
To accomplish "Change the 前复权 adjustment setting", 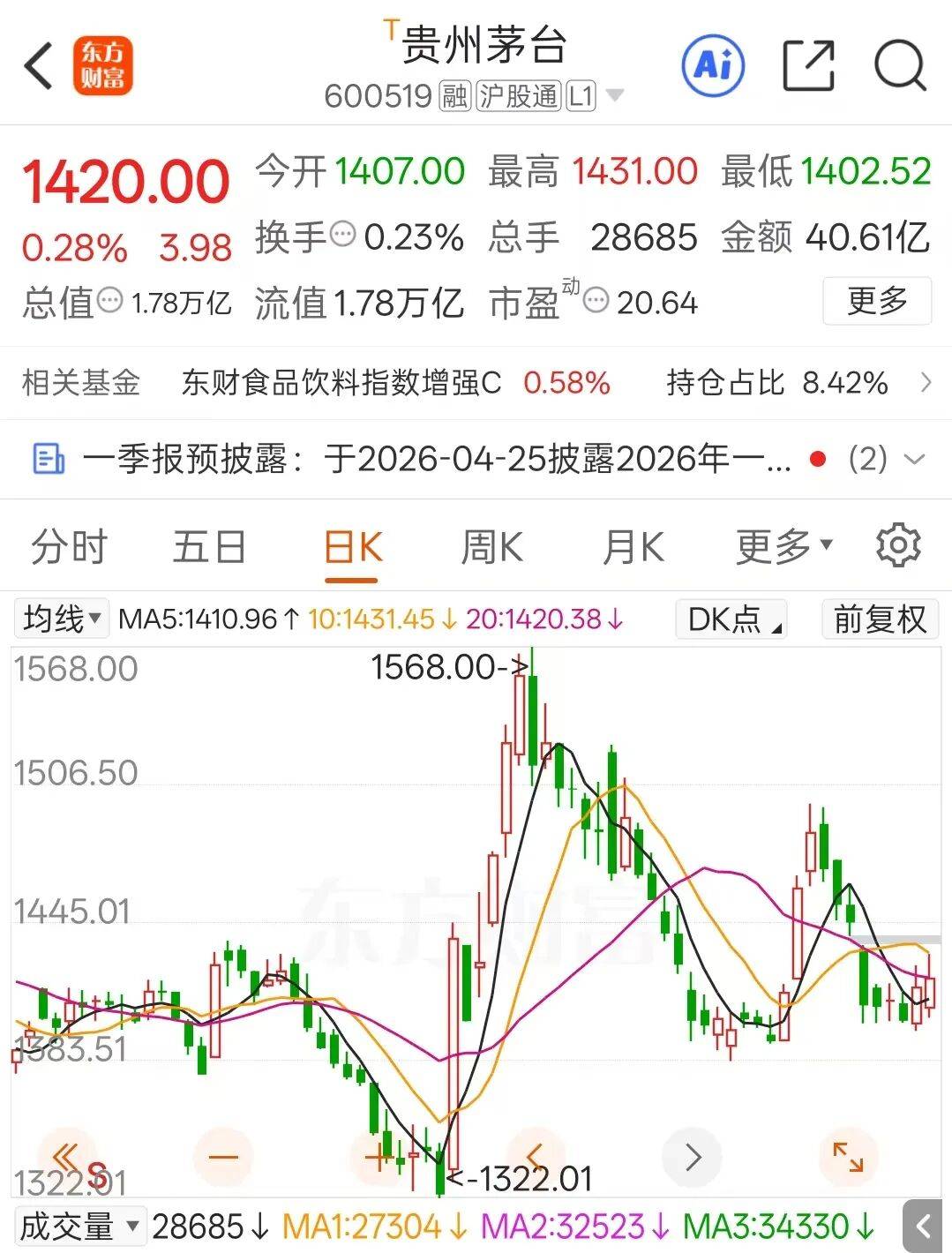I will (880, 619).
